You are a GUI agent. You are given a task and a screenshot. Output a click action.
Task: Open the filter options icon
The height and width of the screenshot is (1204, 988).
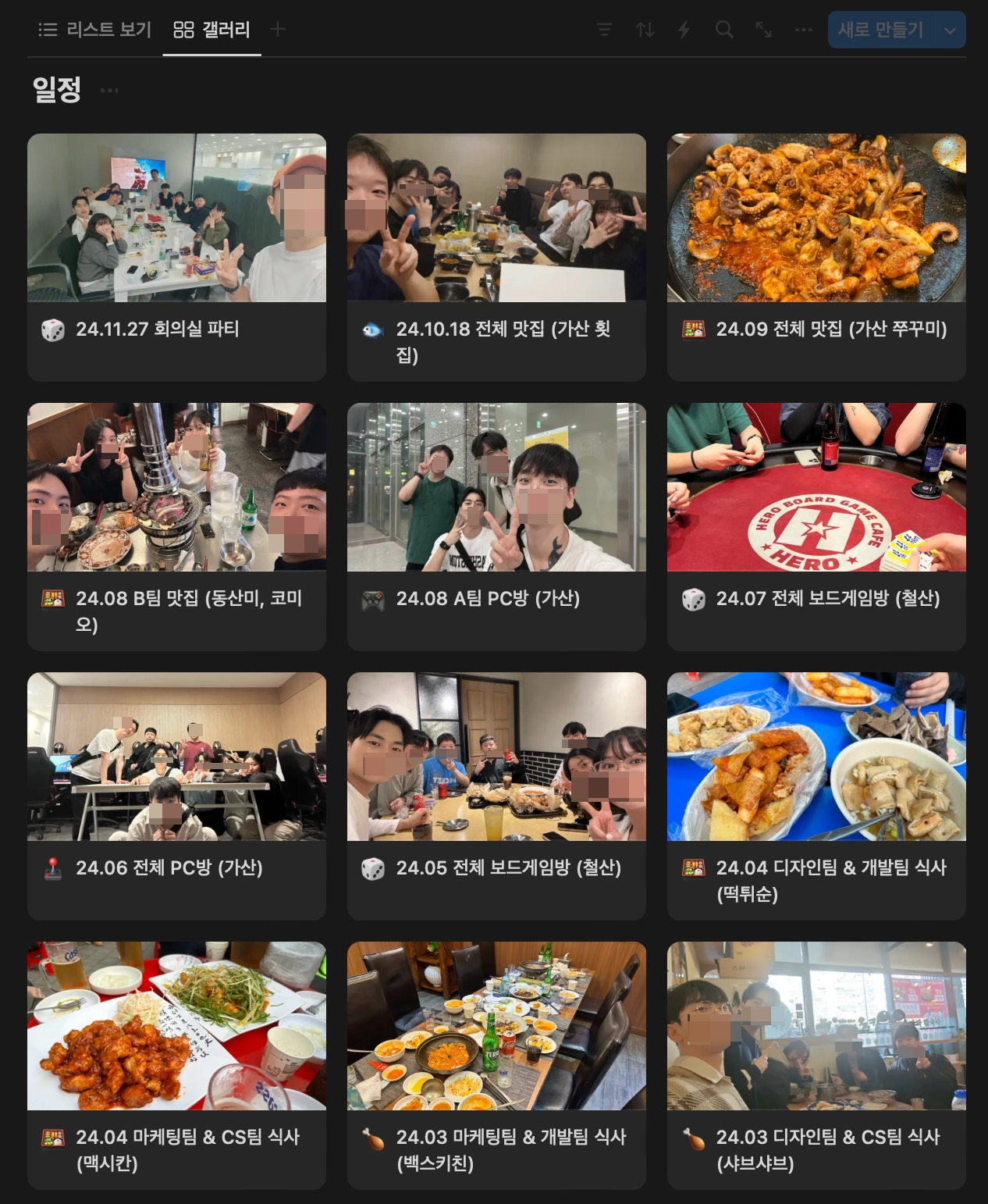[604, 30]
